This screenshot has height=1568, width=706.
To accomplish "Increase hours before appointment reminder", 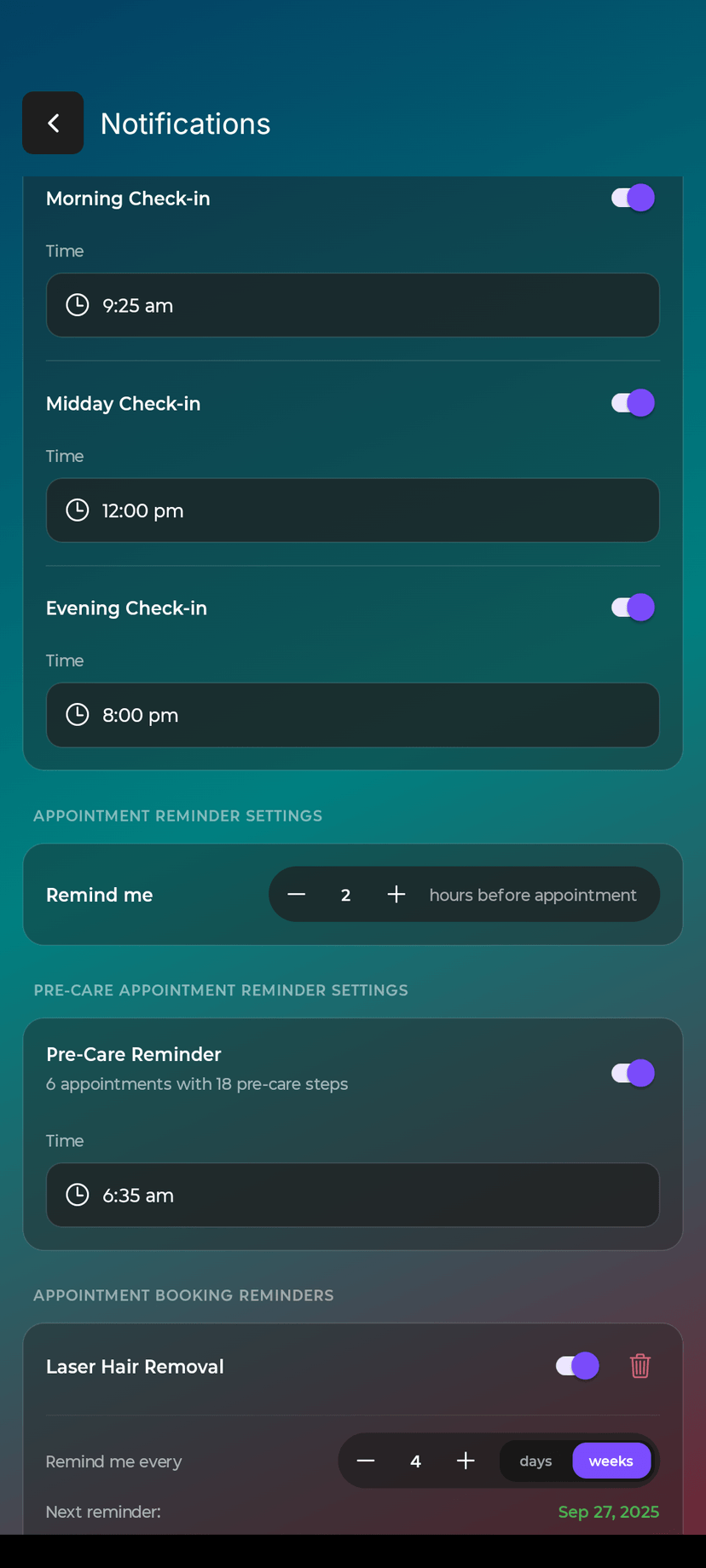I will 396,895.
